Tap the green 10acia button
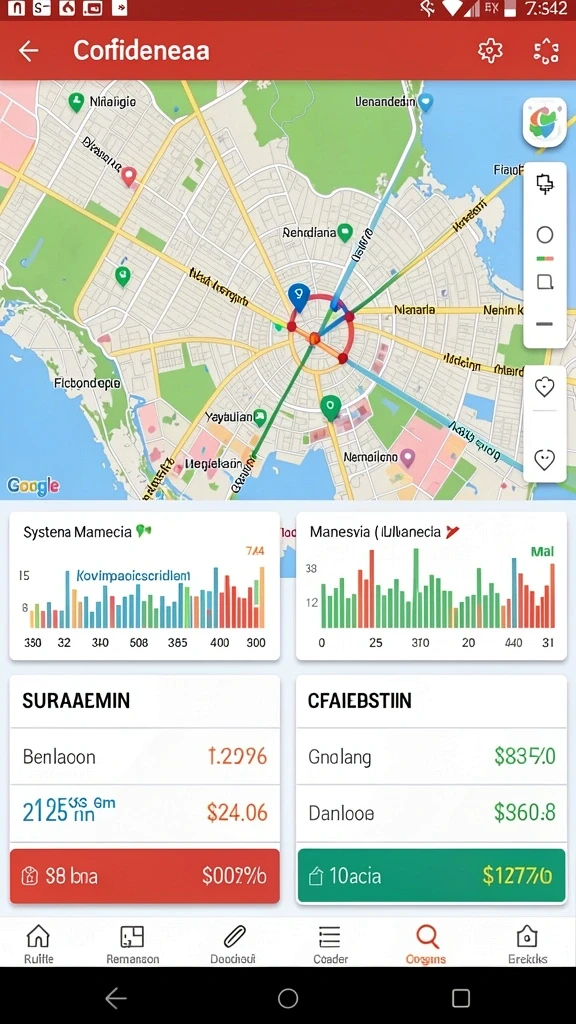576x1024 pixels. tap(432, 876)
